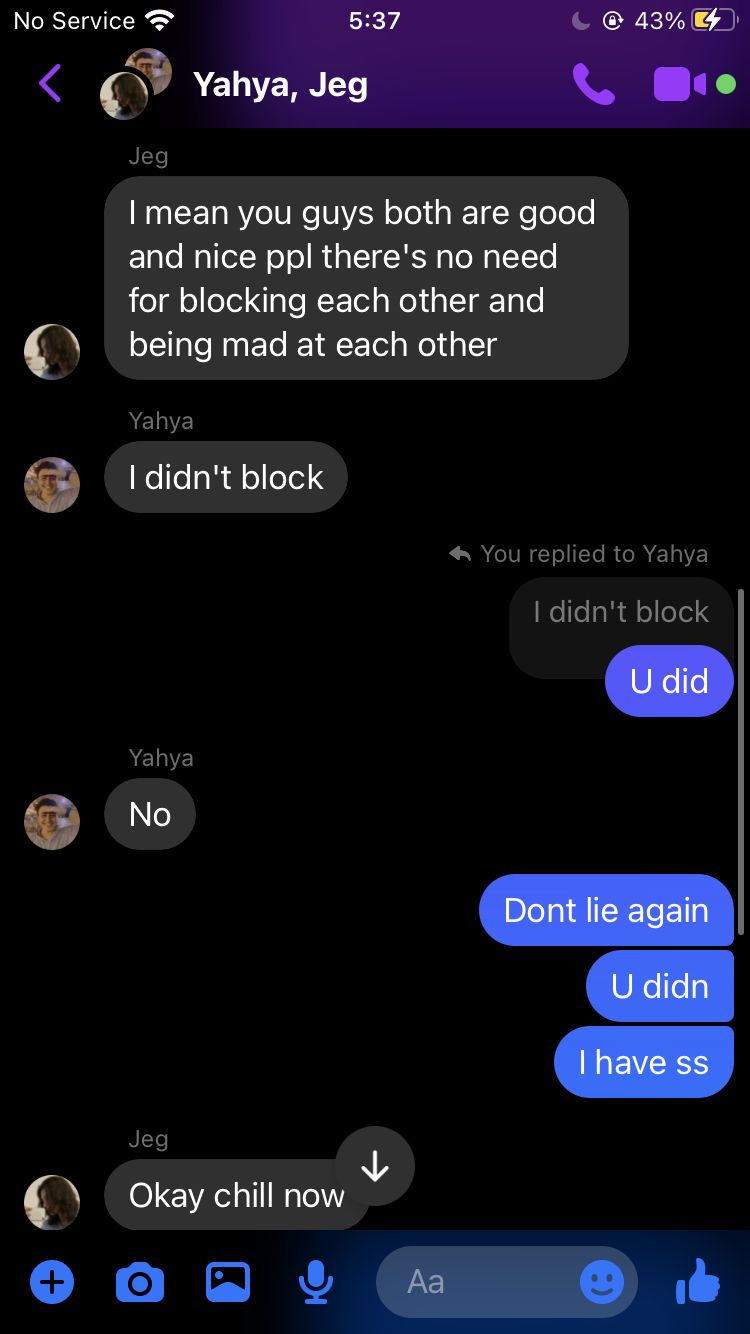Open the camera to take a photo
Image resolution: width=750 pixels, height=1334 pixels.
(x=140, y=1282)
